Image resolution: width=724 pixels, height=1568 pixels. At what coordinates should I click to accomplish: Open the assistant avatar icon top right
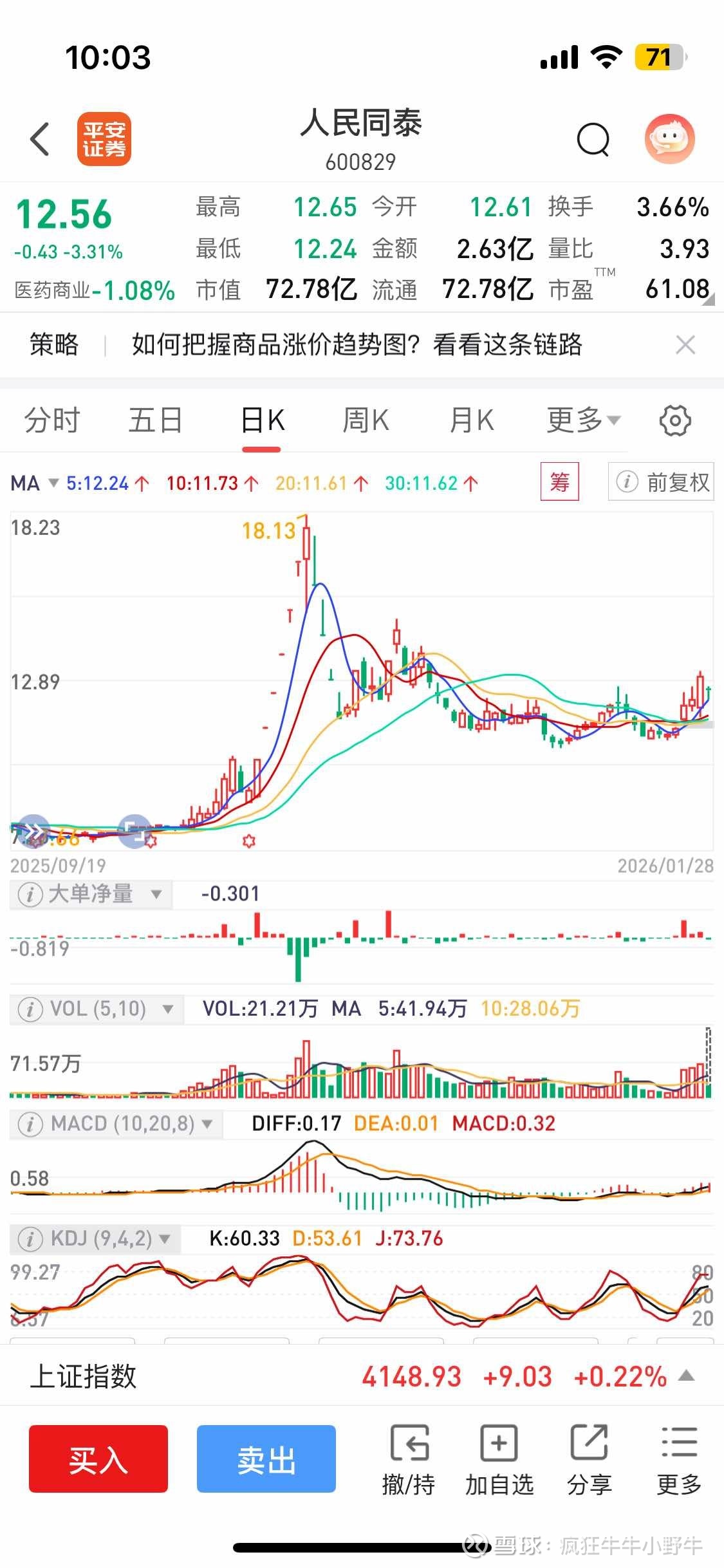click(x=671, y=138)
